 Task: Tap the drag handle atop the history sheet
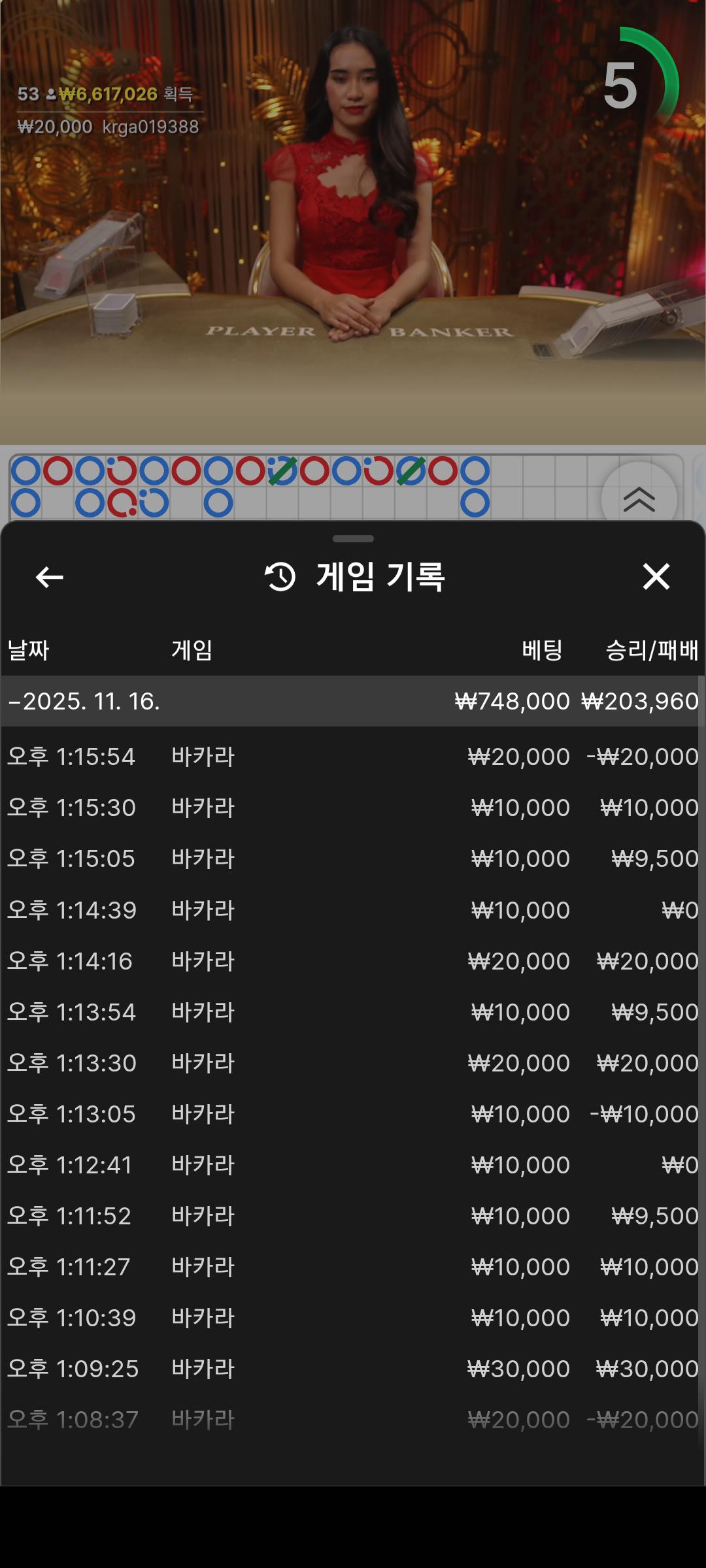point(353,539)
